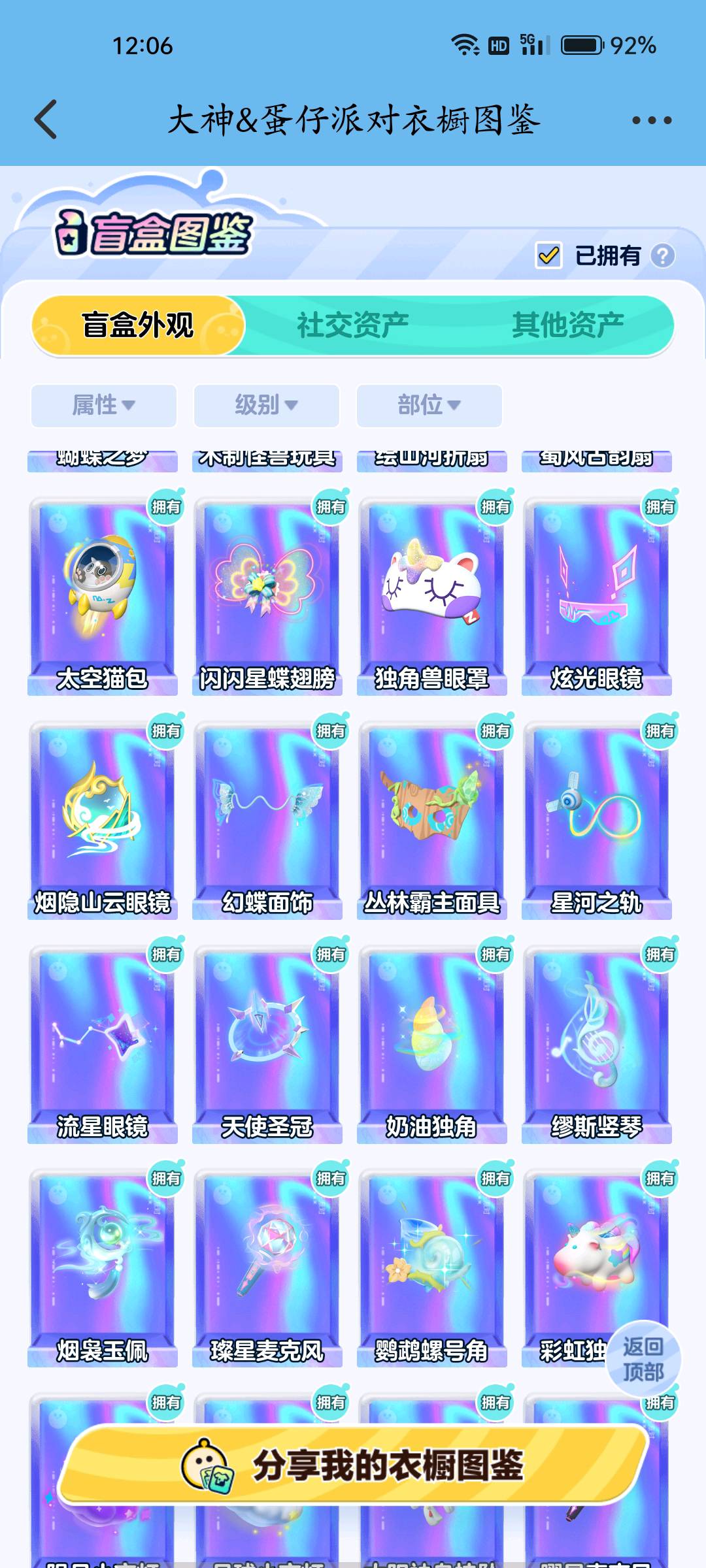Select the 盲盒外观 tab
The image size is (706, 1568).
pos(138,325)
